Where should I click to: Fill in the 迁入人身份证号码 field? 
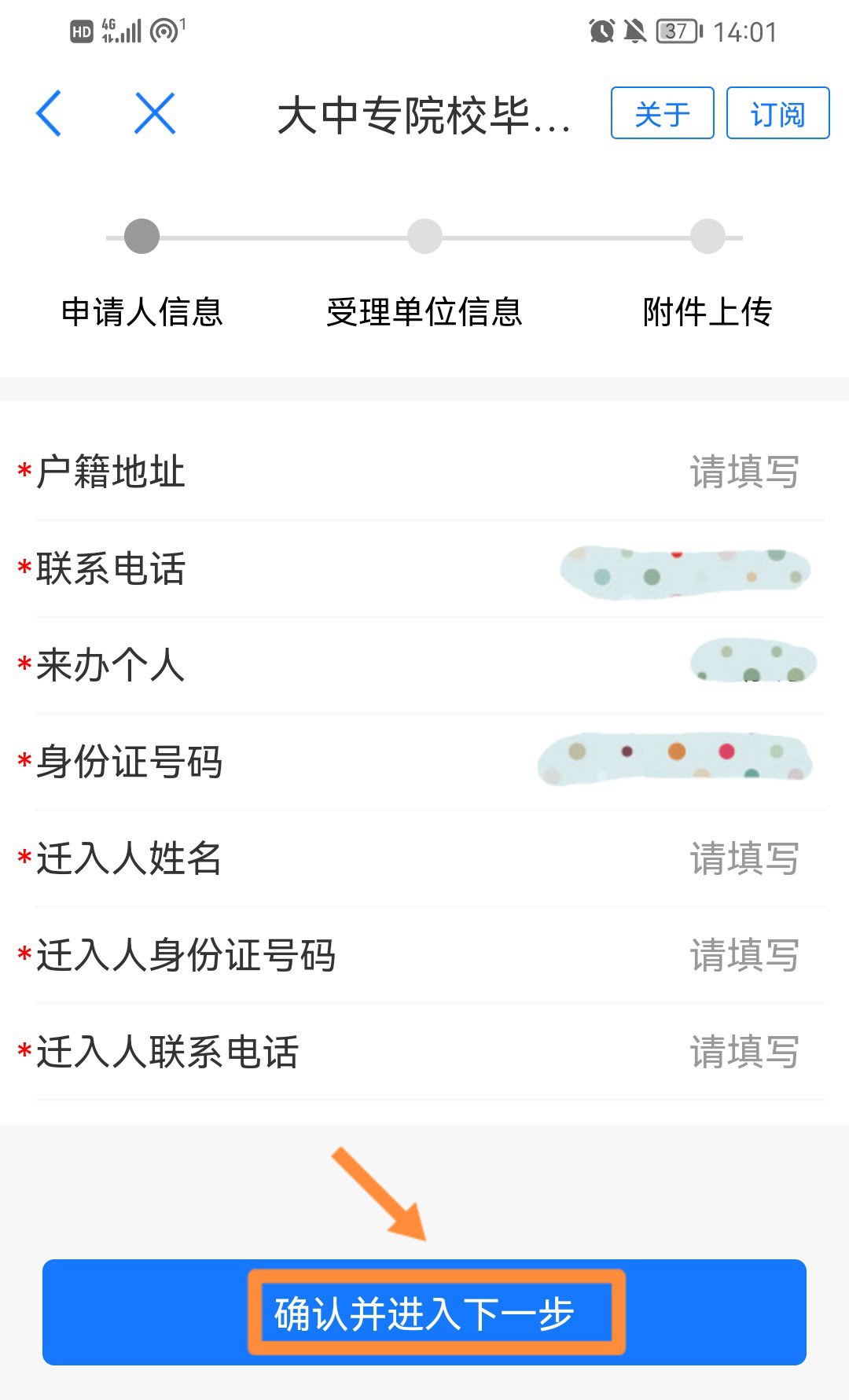coord(744,955)
